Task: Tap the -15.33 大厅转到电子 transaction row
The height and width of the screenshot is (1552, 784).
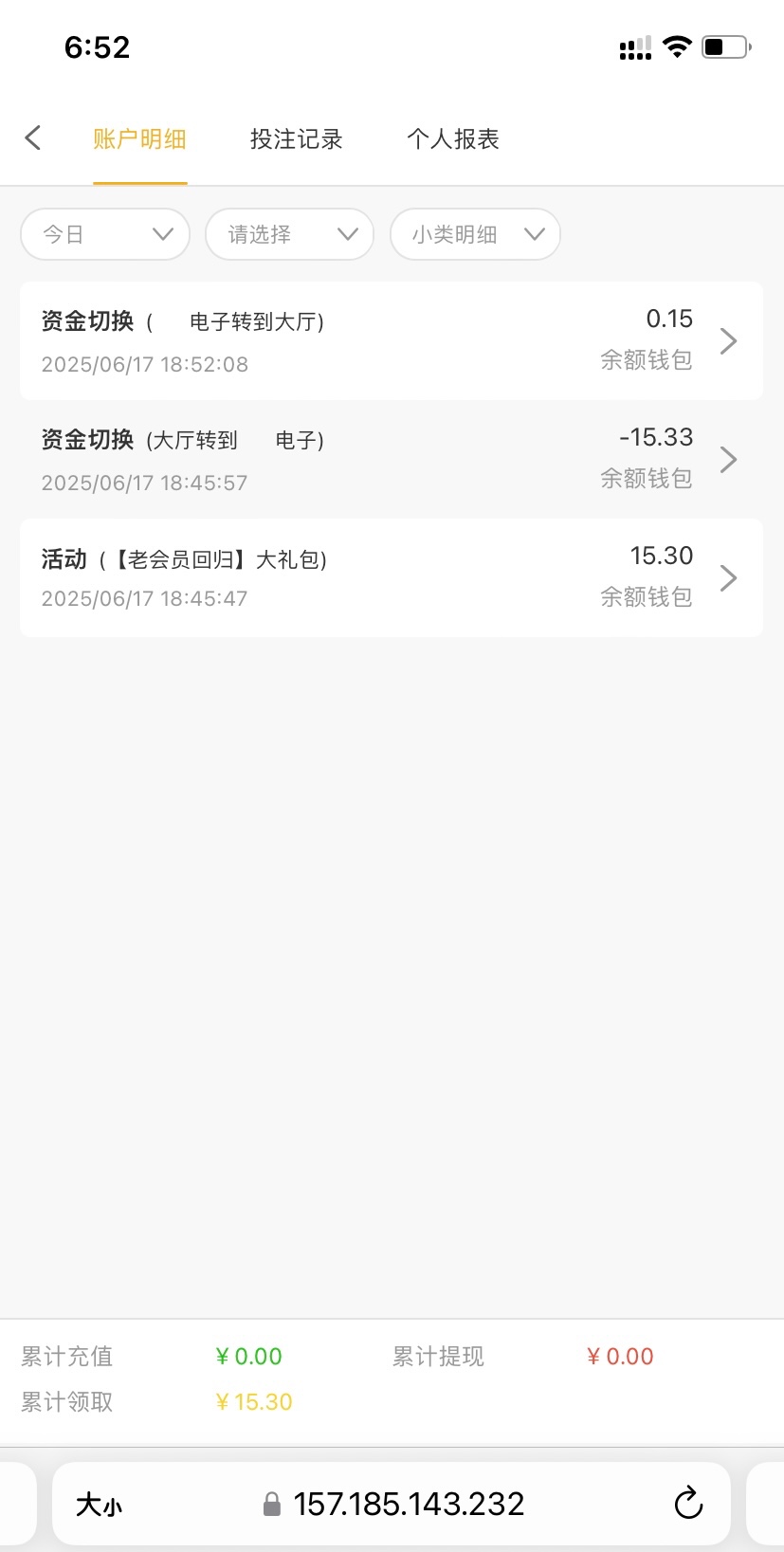Action: point(392,459)
